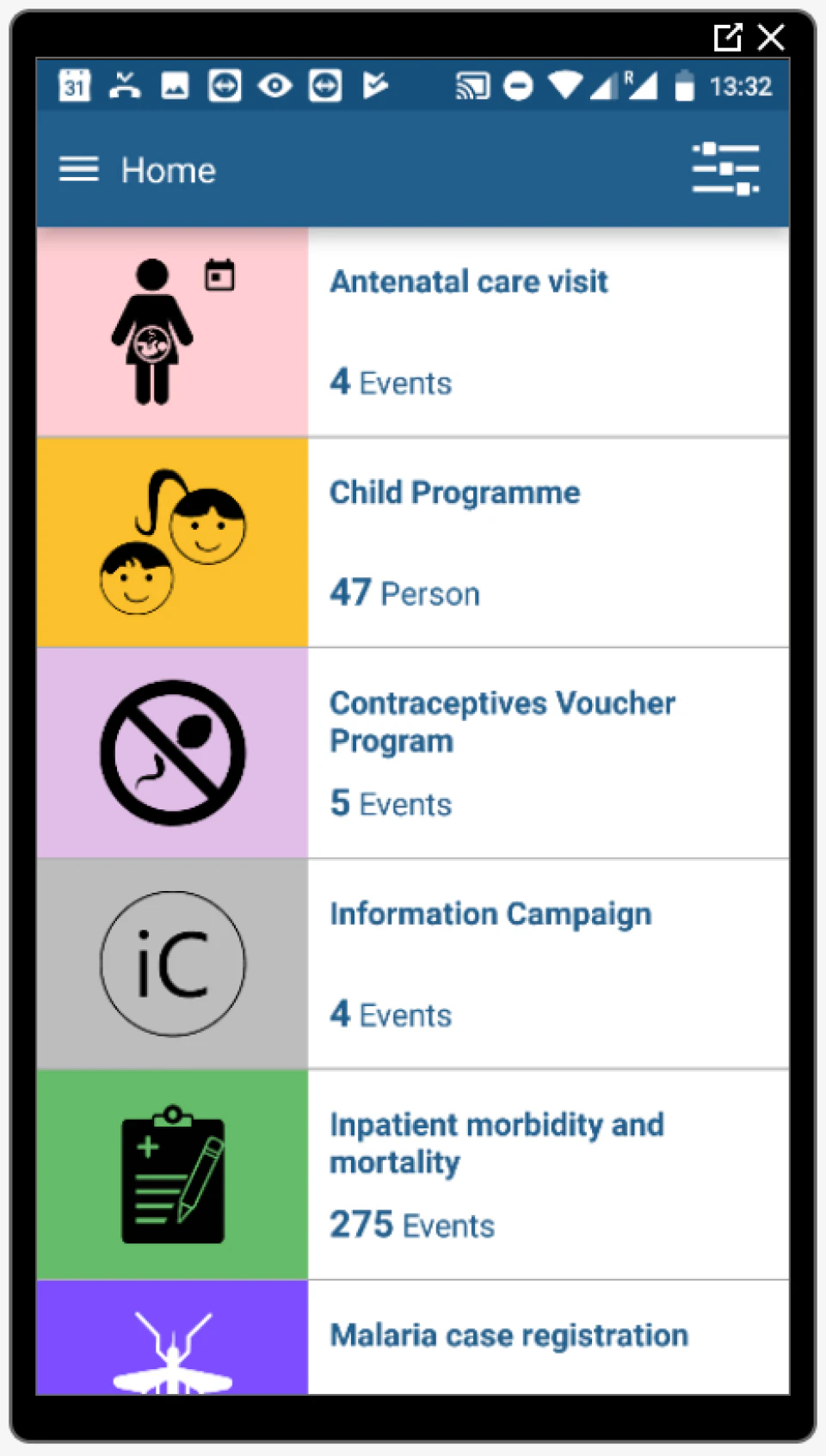Tap the no-sperm Contraceptives program icon
Viewport: 826px width, 1456px height.
pyautogui.click(x=172, y=751)
